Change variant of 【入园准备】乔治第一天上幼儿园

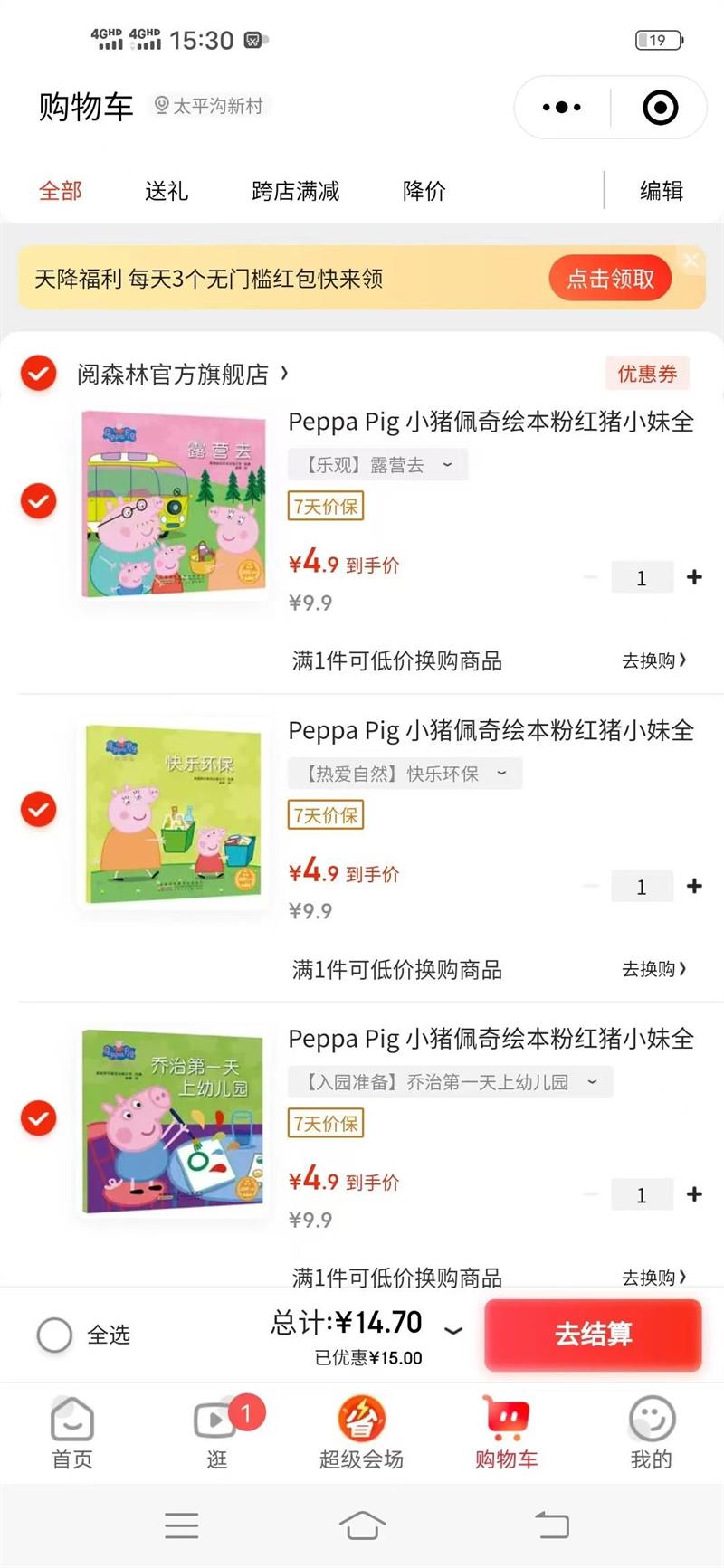pos(450,1082)
